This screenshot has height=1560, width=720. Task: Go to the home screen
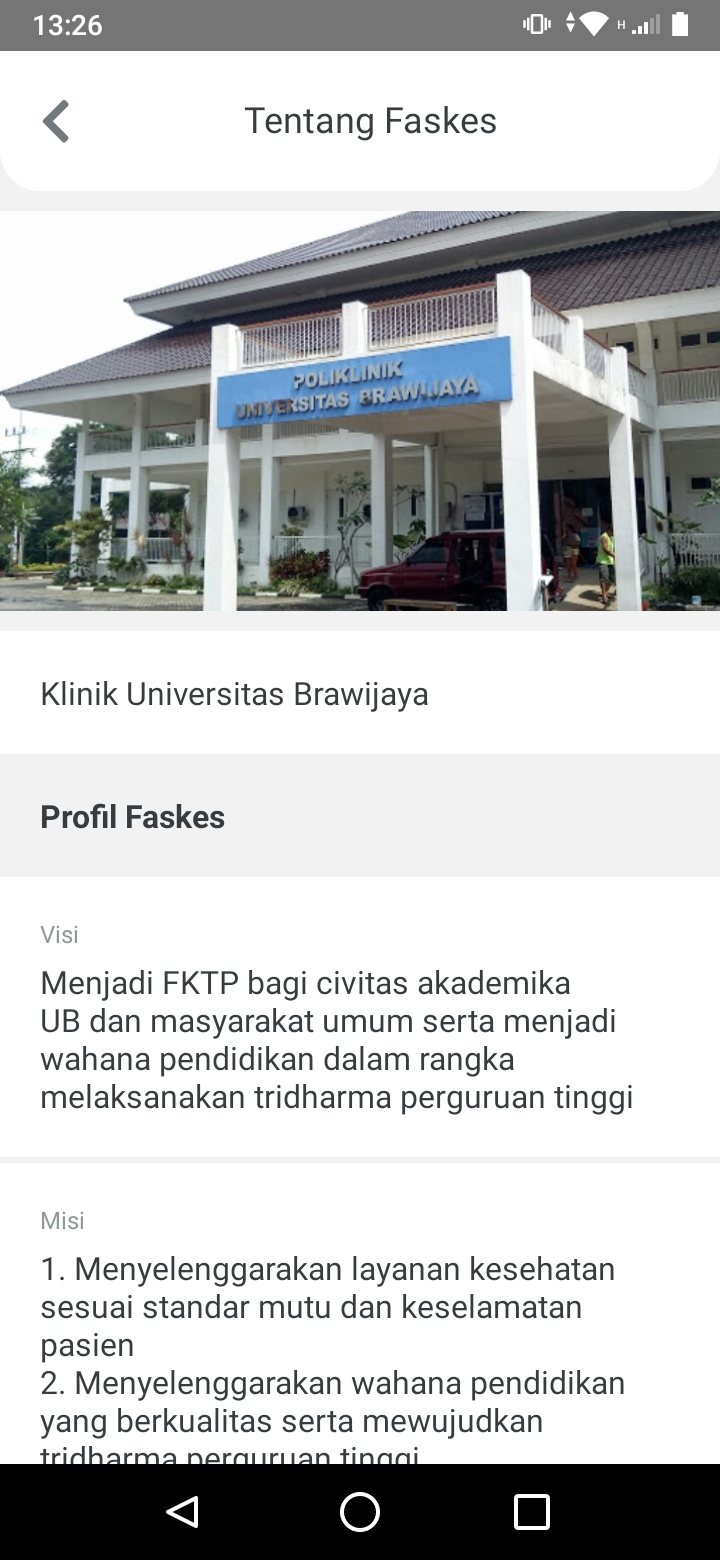(x=360, y=1512)
